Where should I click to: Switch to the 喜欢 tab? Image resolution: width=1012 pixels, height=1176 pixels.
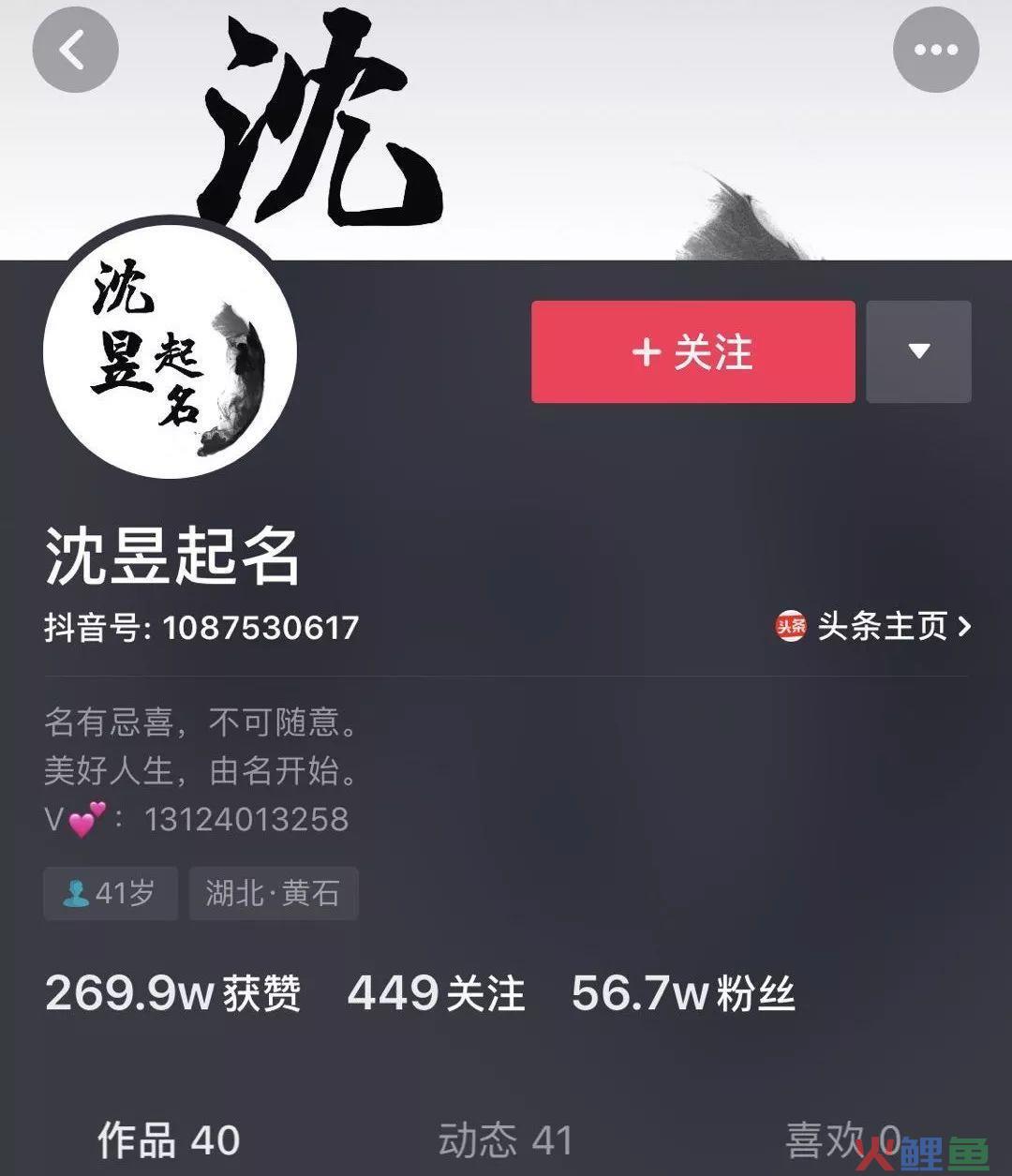[x=841, y=1140]
